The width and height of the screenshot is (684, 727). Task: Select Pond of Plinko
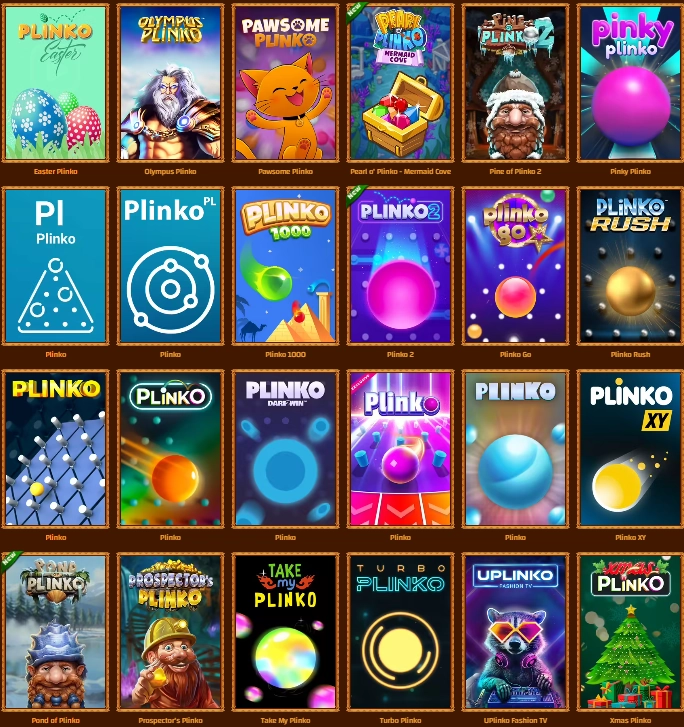coord(56,632)
